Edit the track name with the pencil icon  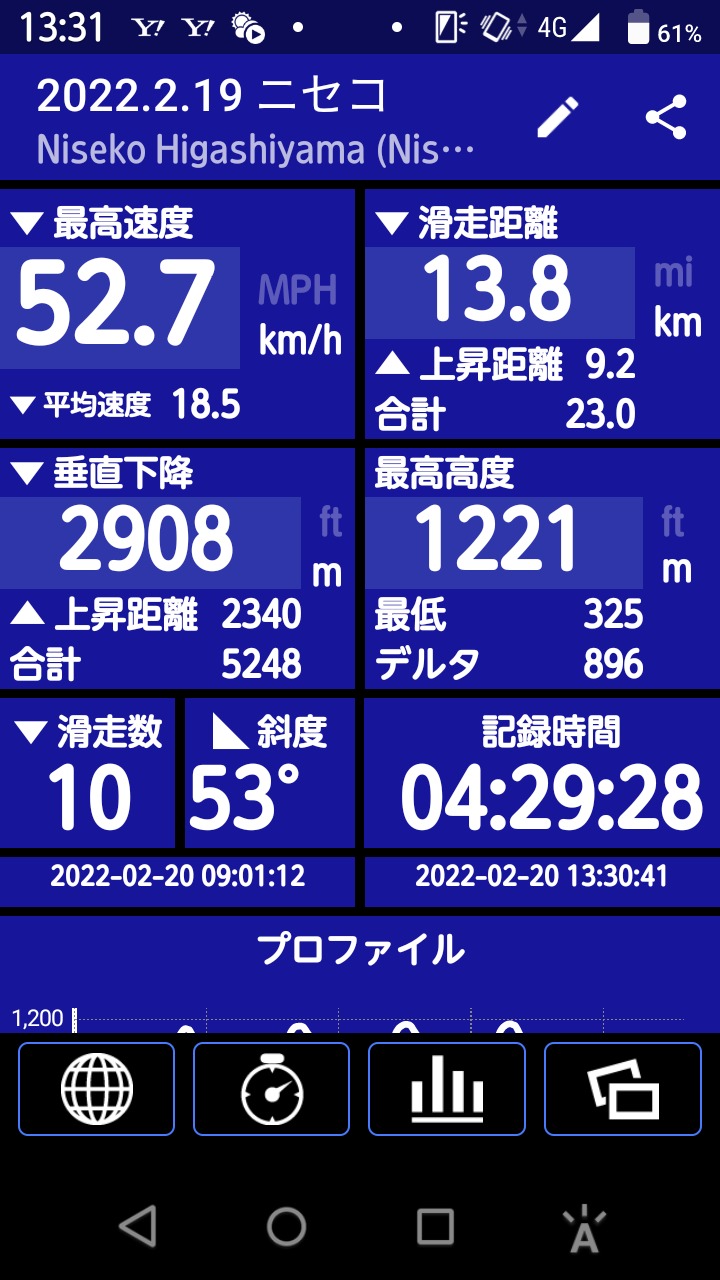[x=558, y=118]
